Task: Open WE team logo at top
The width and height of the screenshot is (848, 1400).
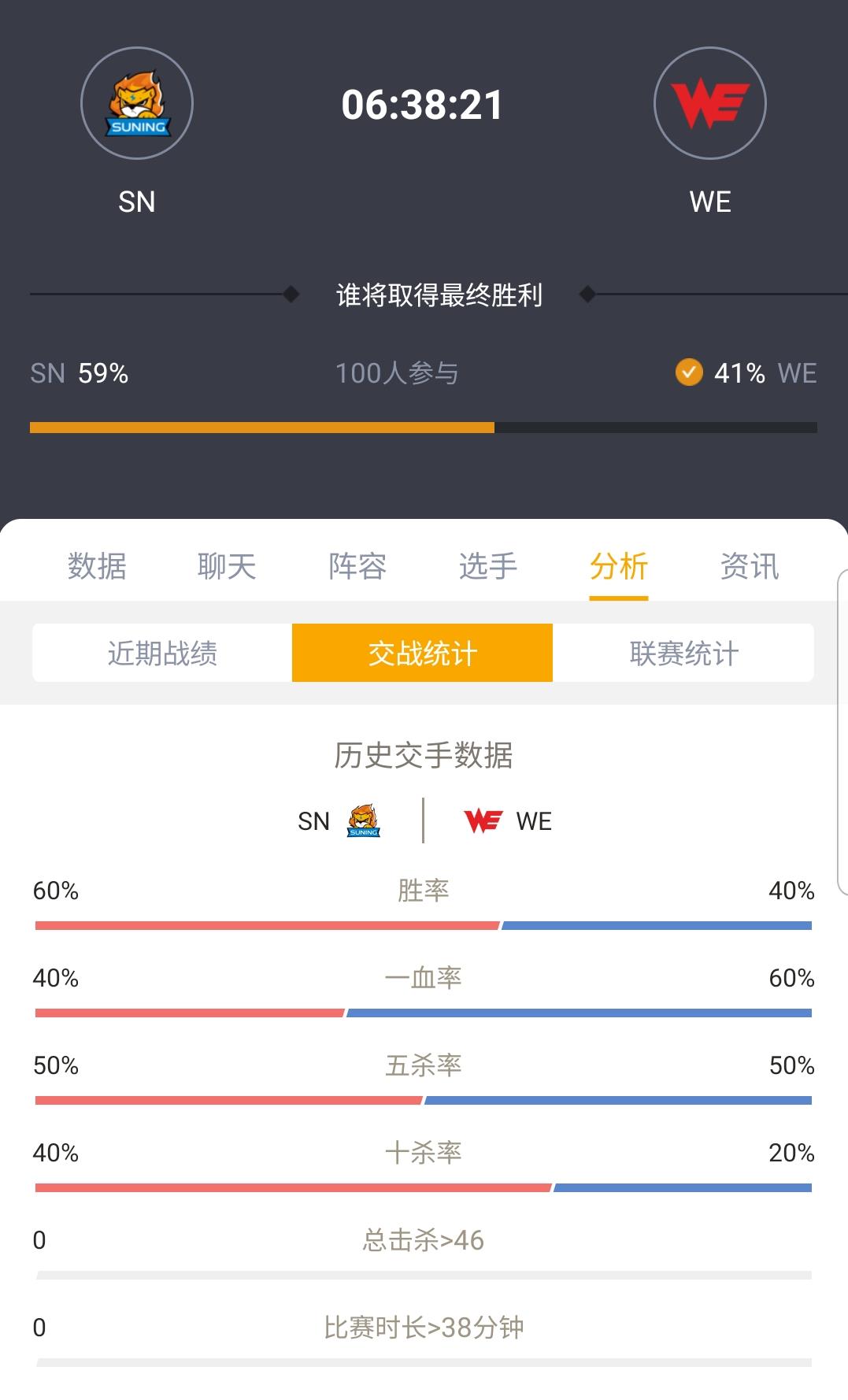Action: click(x=710, y=103)
